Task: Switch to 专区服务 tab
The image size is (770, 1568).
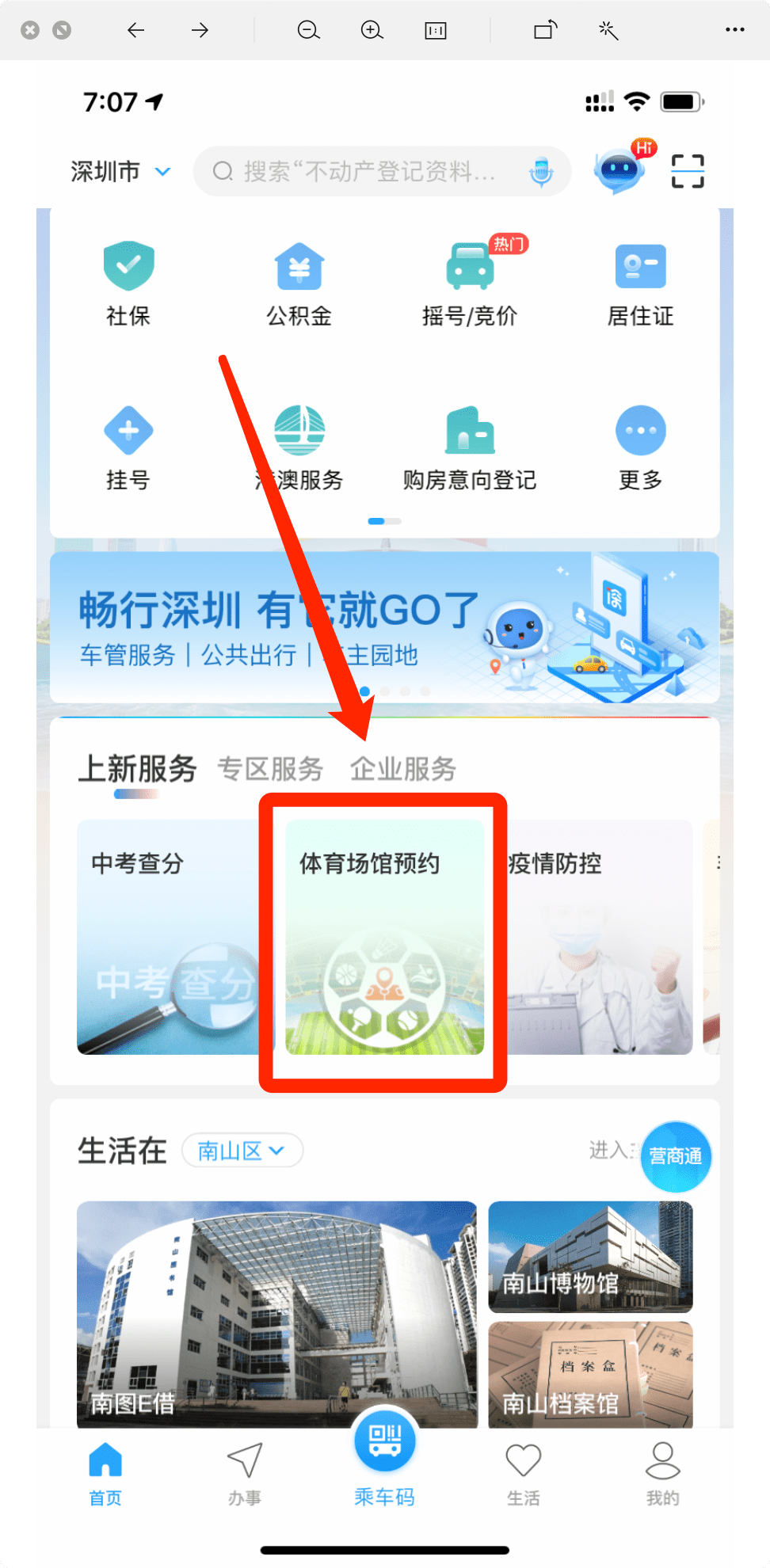Action: (x=270, y=769)
